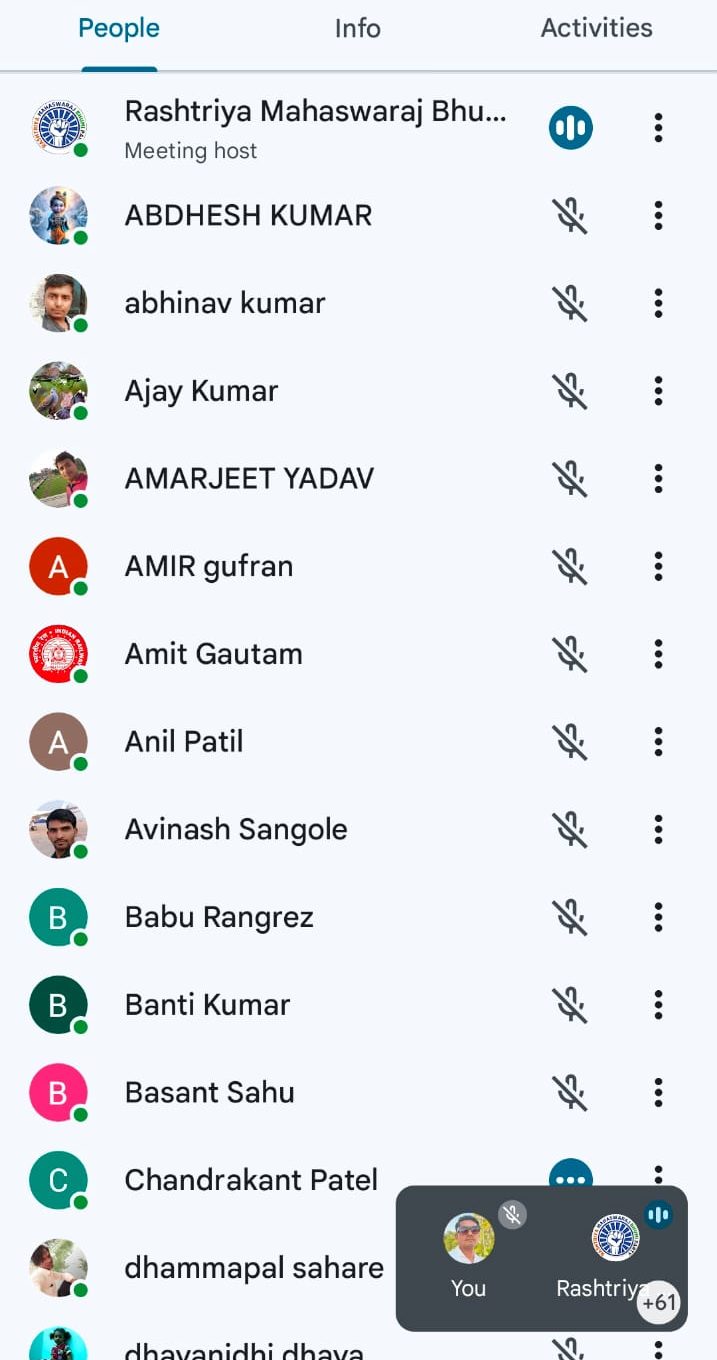Switch to the Activities tab
717x1360 pixels.
[596, 29]
